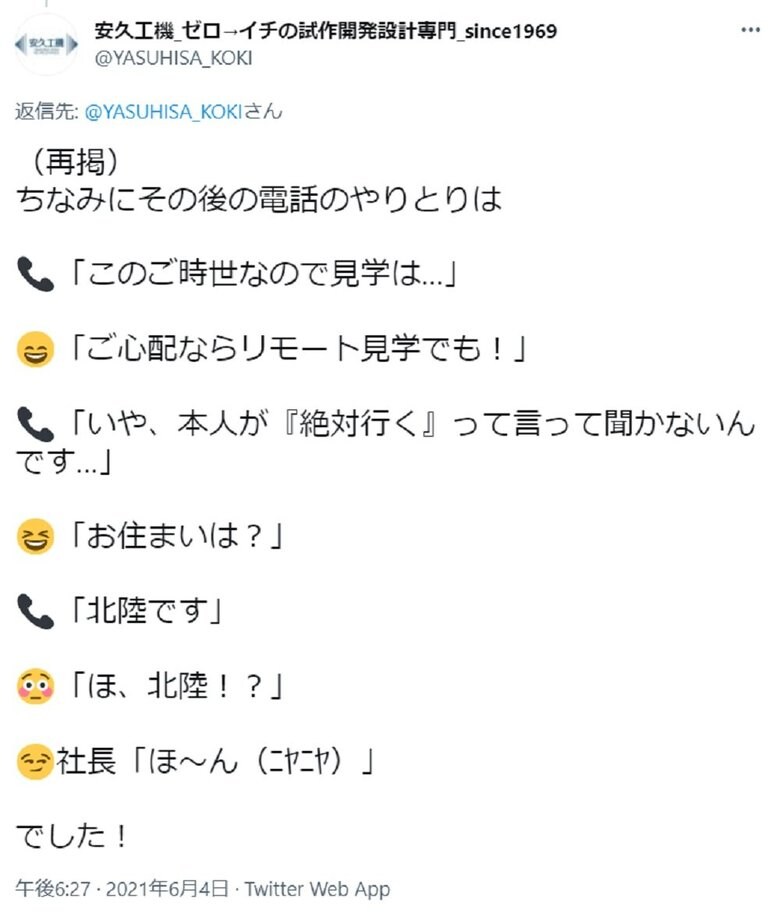The image size is (780, 917).
Task: Open the Twitter Web App source link
Action: pos(317,888)
